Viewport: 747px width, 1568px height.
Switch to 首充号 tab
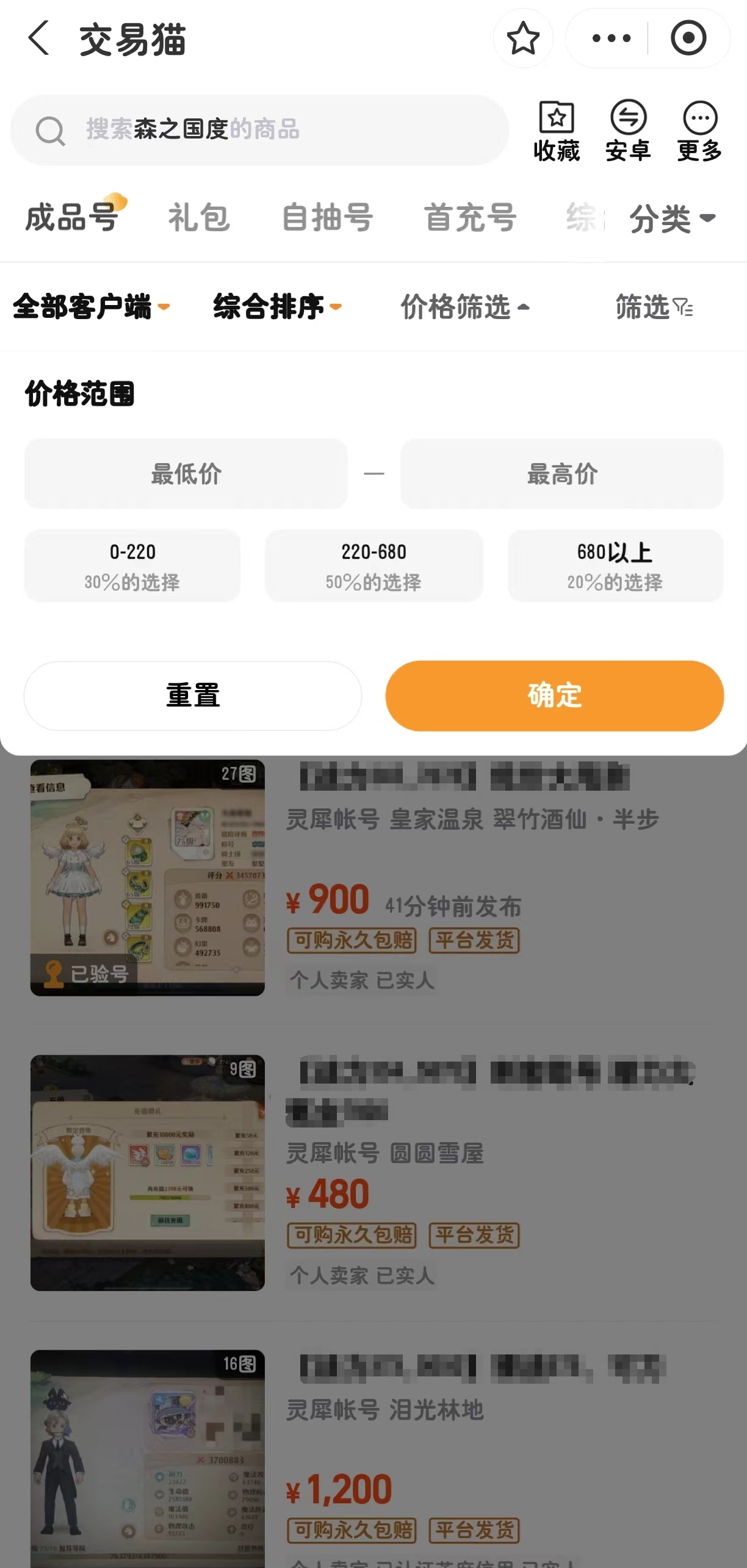click(470, 218)
